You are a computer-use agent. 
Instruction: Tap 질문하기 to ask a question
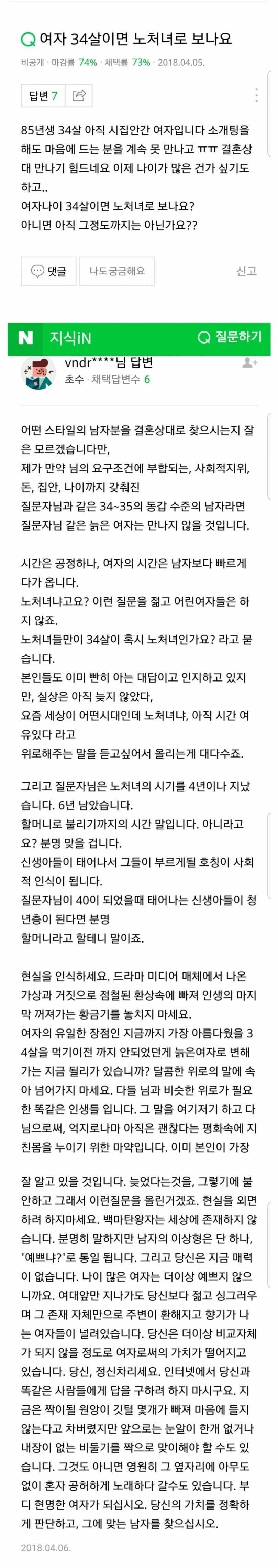point(230,337)
